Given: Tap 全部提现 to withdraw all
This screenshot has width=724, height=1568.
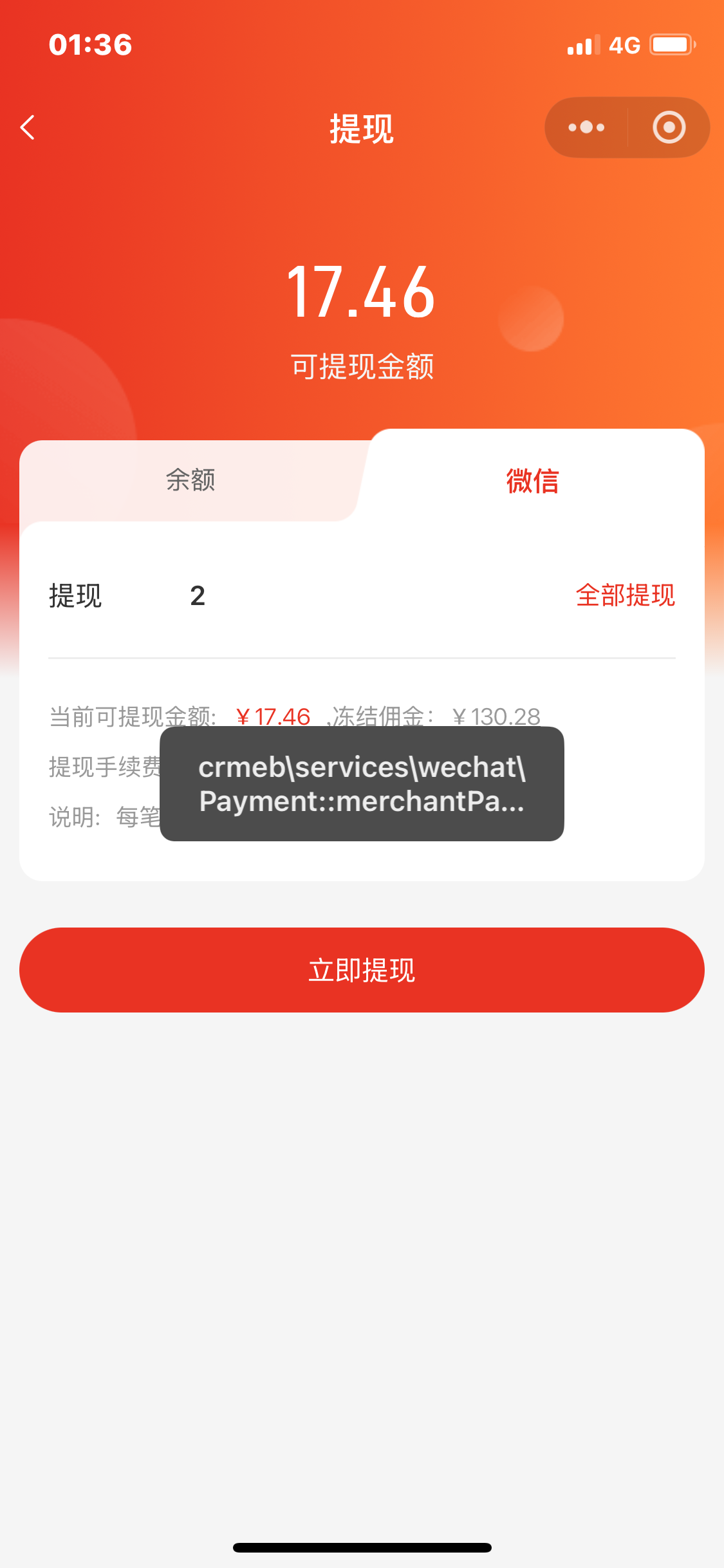Looking at the screenshot, I should (x=625, y=595).
